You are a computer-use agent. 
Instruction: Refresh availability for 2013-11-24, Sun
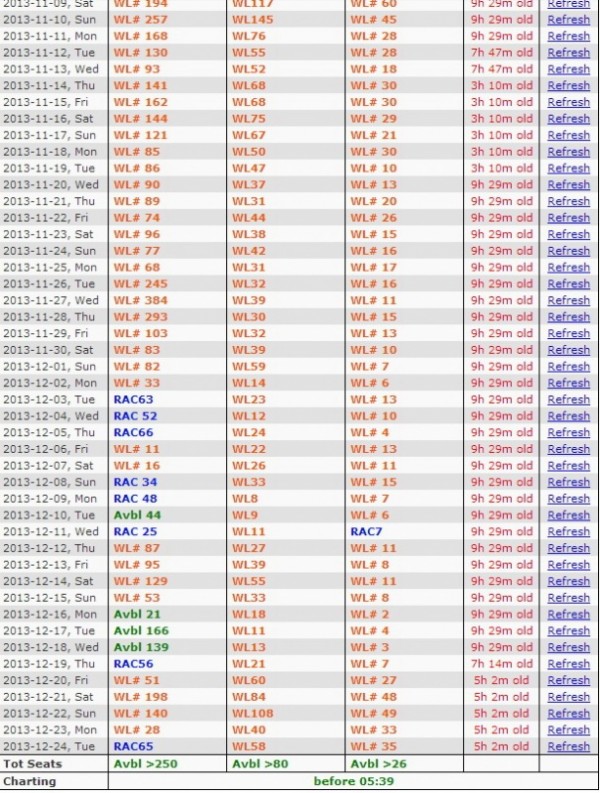[x=568, y=251]
